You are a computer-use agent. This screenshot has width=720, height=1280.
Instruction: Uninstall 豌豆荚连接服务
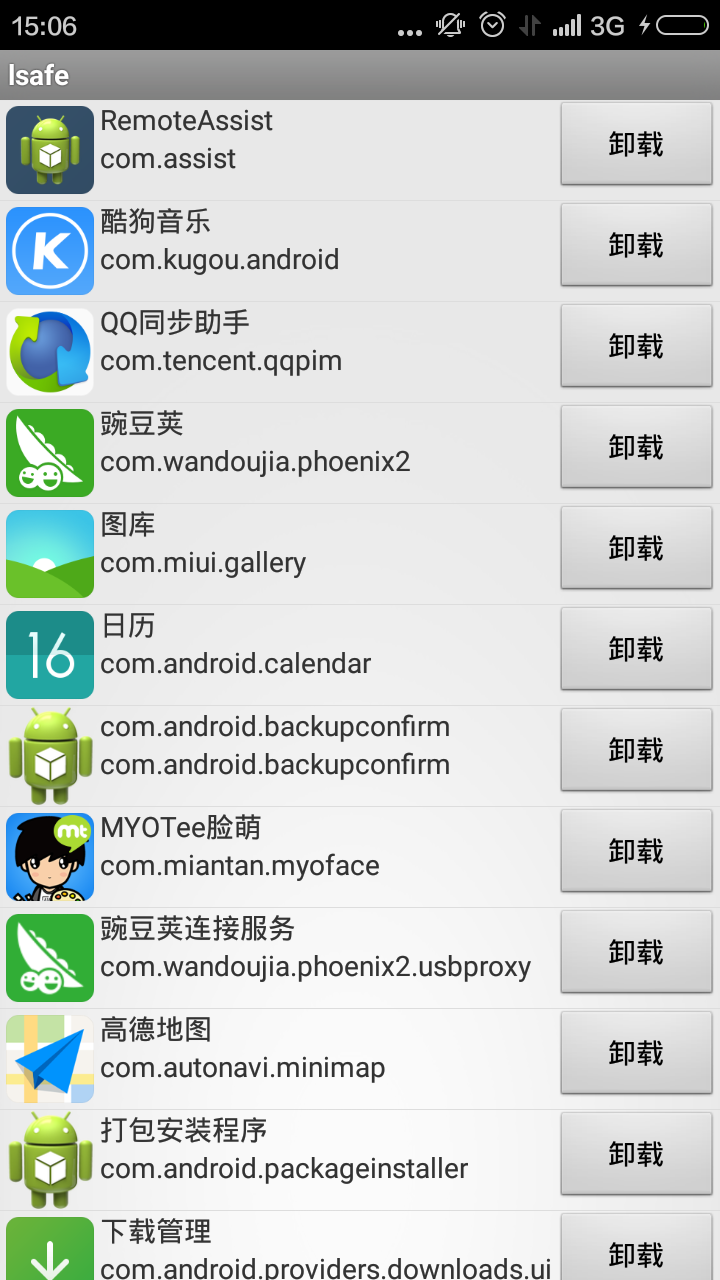tap(636, 952)
